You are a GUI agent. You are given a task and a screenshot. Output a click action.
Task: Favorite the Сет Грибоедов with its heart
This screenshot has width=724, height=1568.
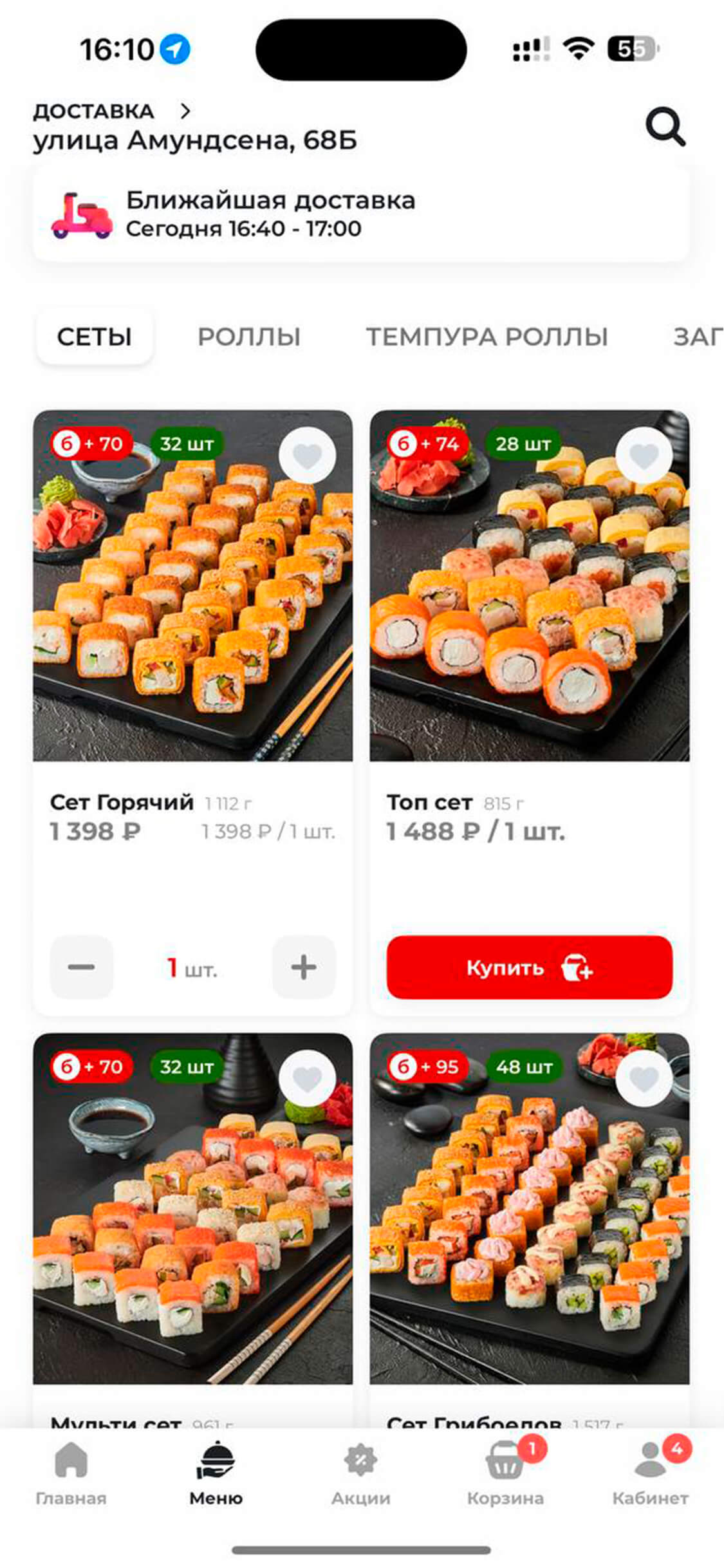coord(644,1079)
